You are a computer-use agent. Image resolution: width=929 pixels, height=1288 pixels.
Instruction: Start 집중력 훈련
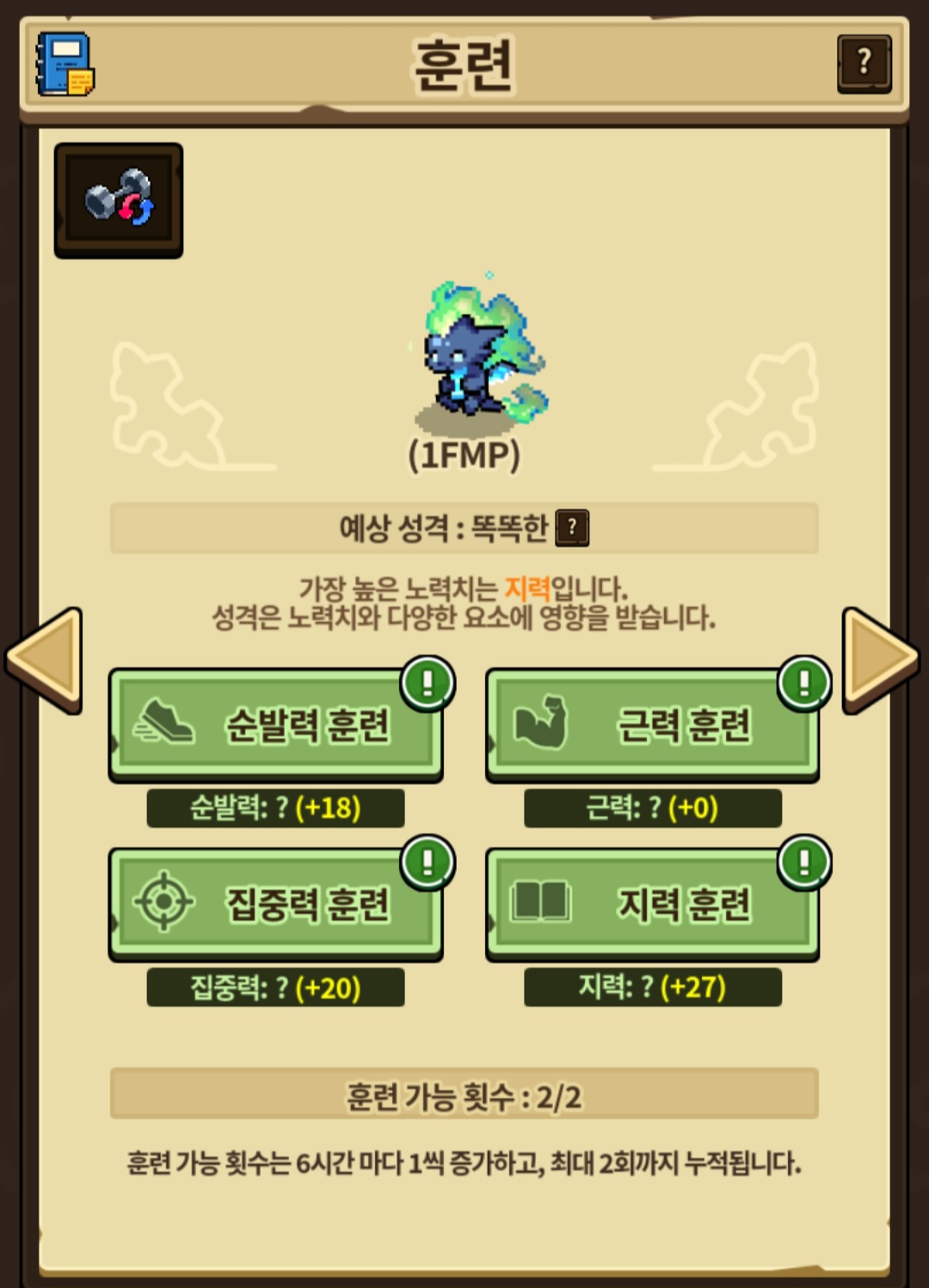275,904
